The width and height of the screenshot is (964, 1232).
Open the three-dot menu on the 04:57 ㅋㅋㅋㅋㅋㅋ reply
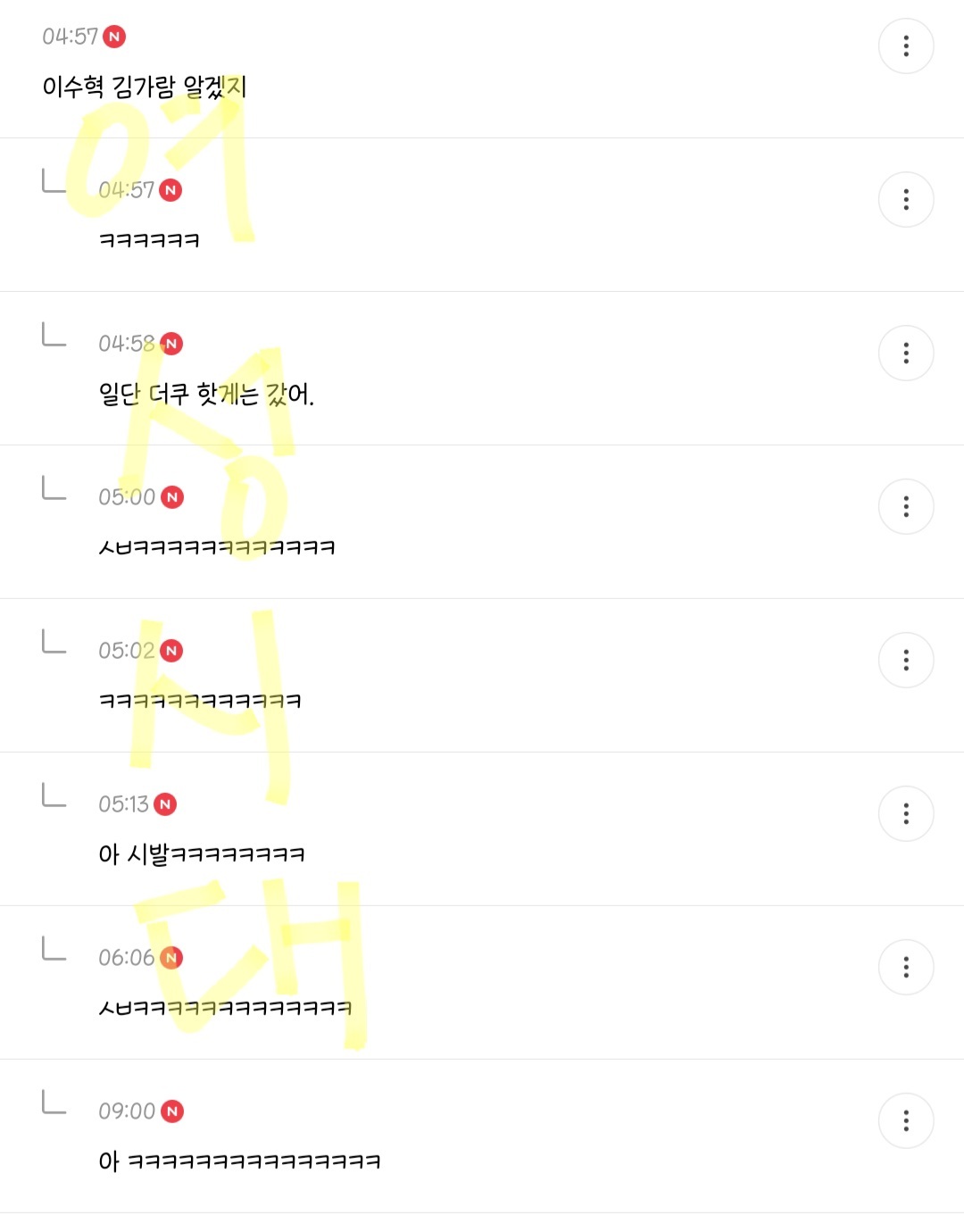[x=906, y=199]
